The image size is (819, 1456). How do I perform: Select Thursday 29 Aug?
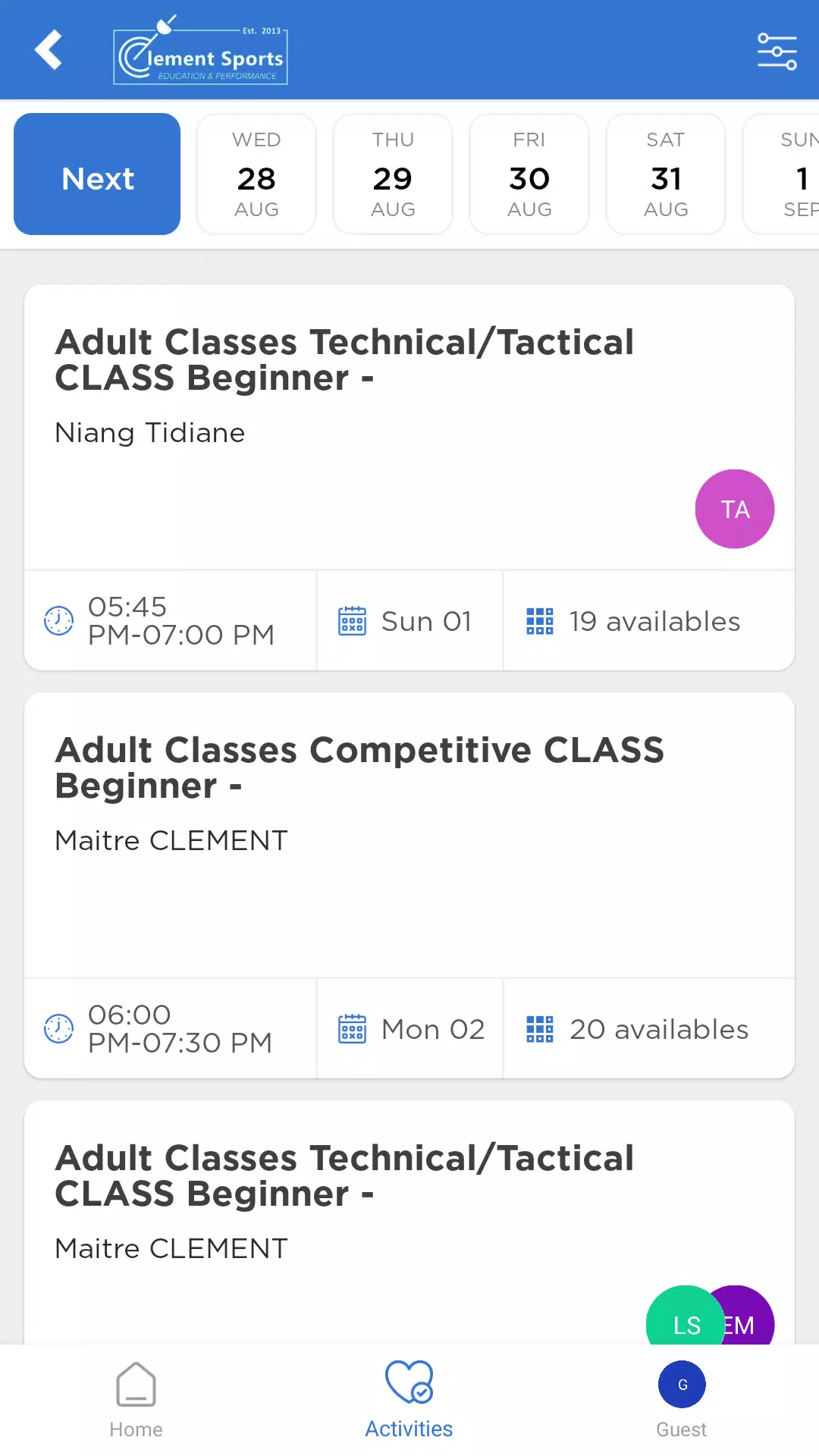pos(393,174)
